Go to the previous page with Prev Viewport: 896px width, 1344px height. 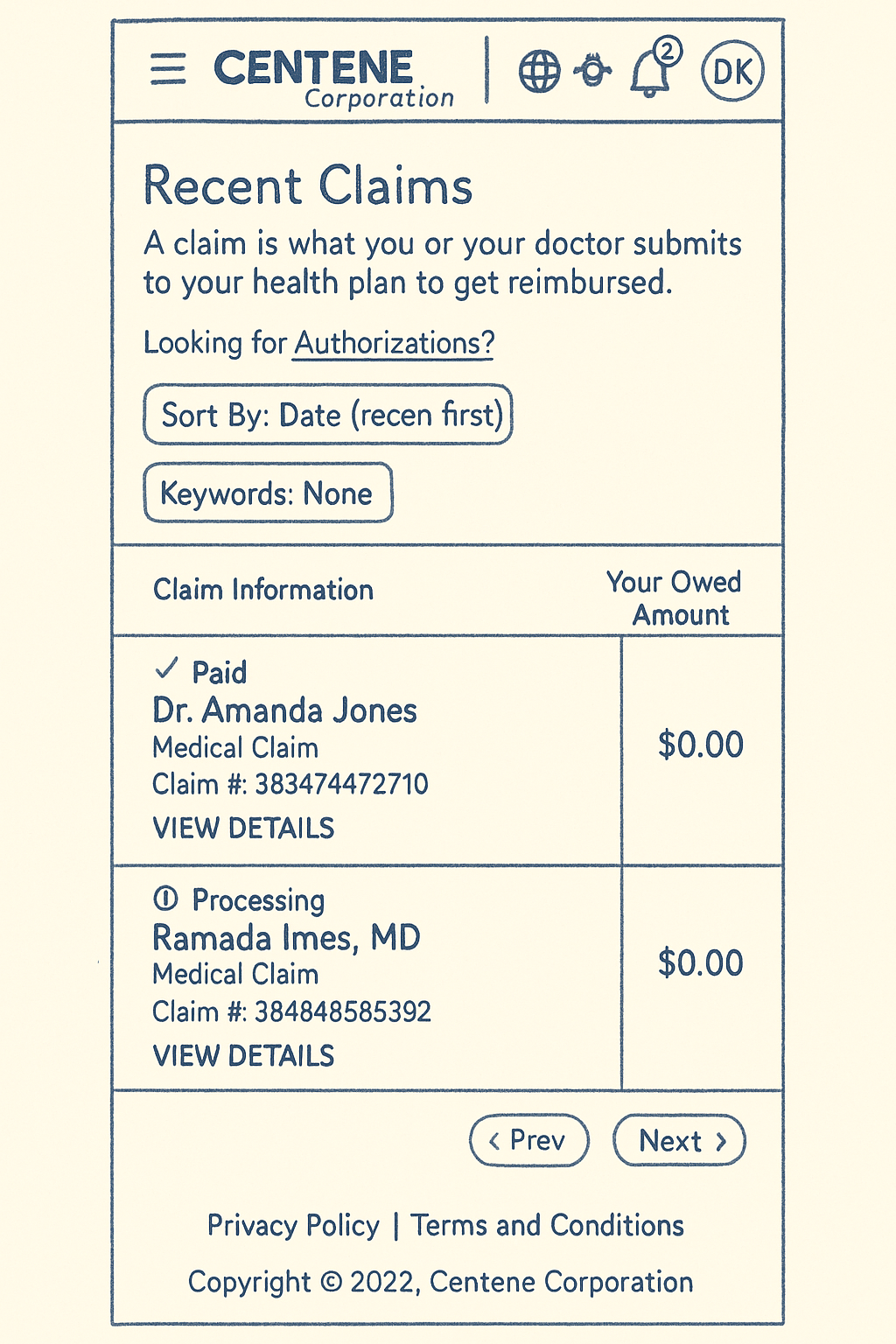[529, 1140]
